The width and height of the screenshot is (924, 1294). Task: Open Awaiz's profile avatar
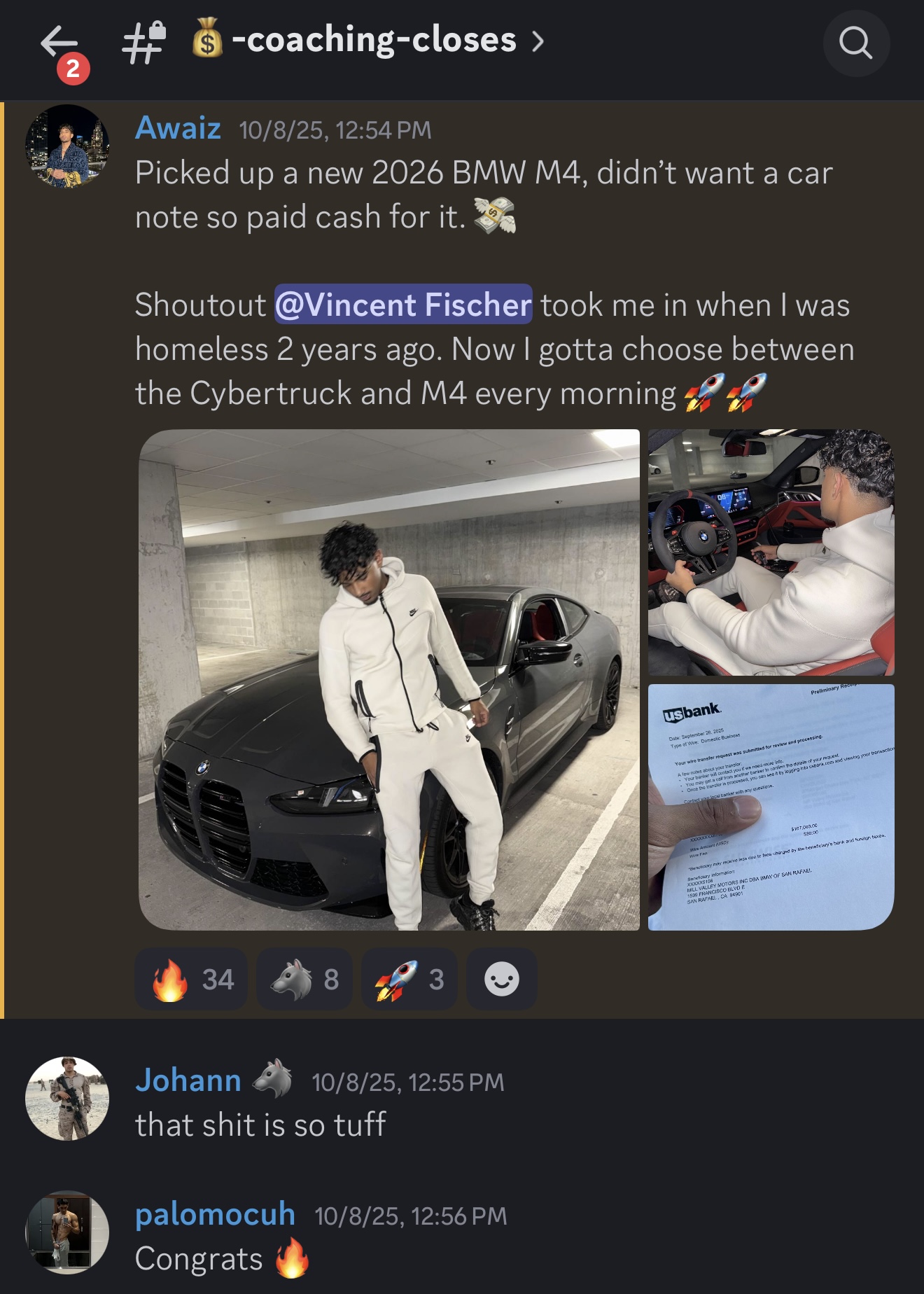point(67,146)
